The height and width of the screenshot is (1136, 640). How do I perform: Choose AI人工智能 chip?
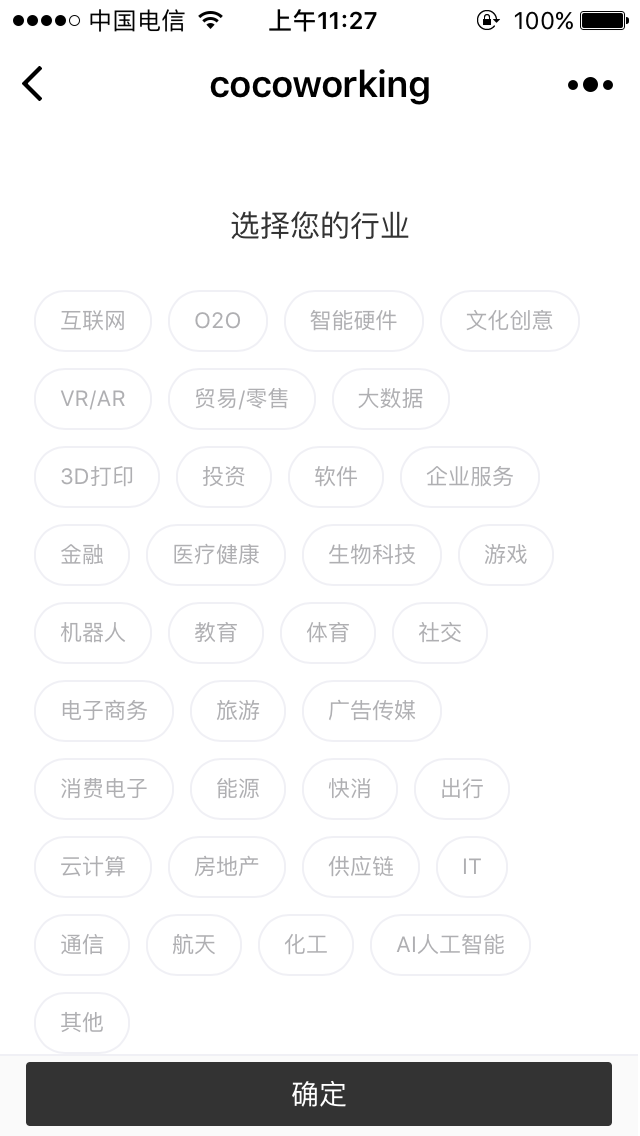click(450, 945)
